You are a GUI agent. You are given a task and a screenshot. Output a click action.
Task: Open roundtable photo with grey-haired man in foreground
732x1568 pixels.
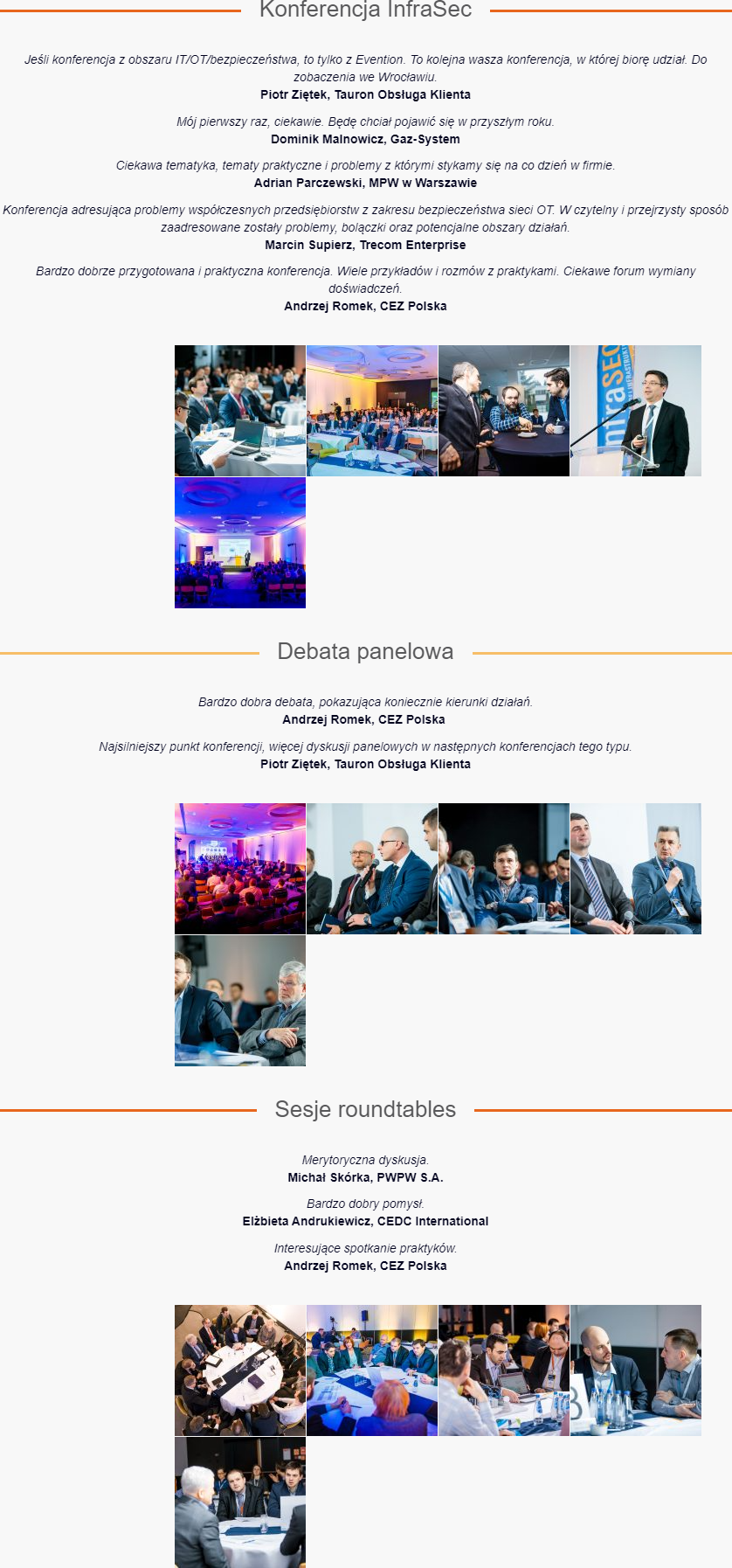(240, 1502)
